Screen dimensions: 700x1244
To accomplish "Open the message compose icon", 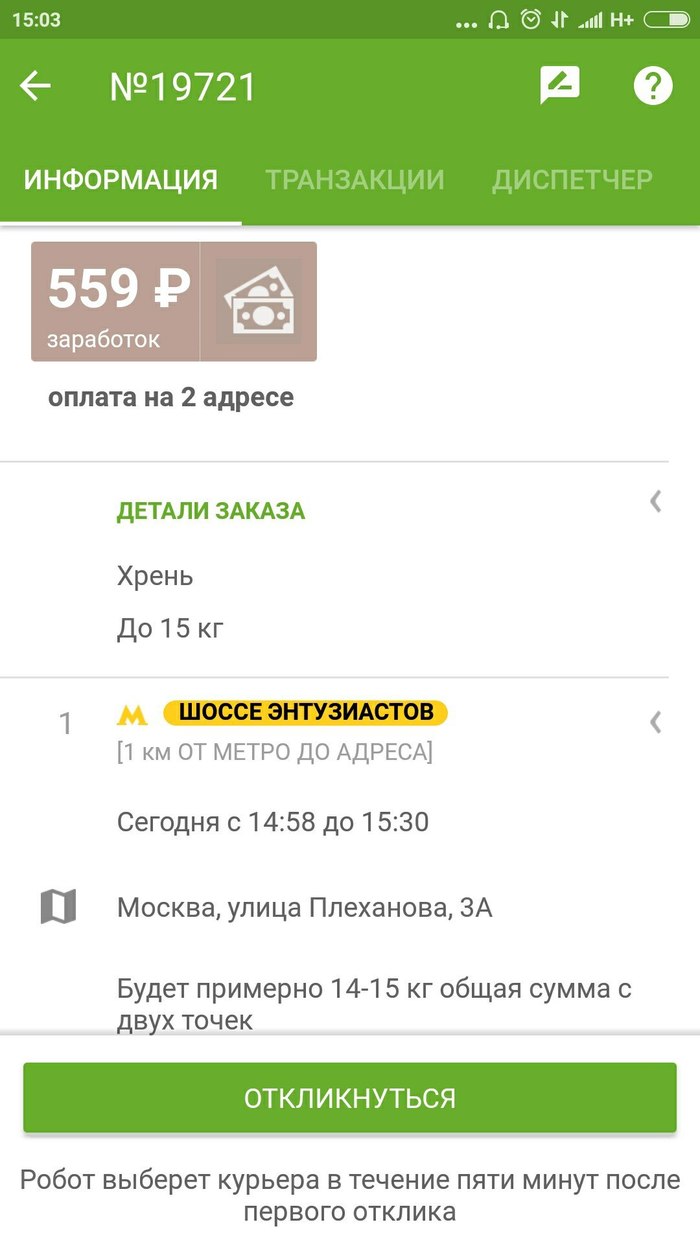I will (560, 86).
